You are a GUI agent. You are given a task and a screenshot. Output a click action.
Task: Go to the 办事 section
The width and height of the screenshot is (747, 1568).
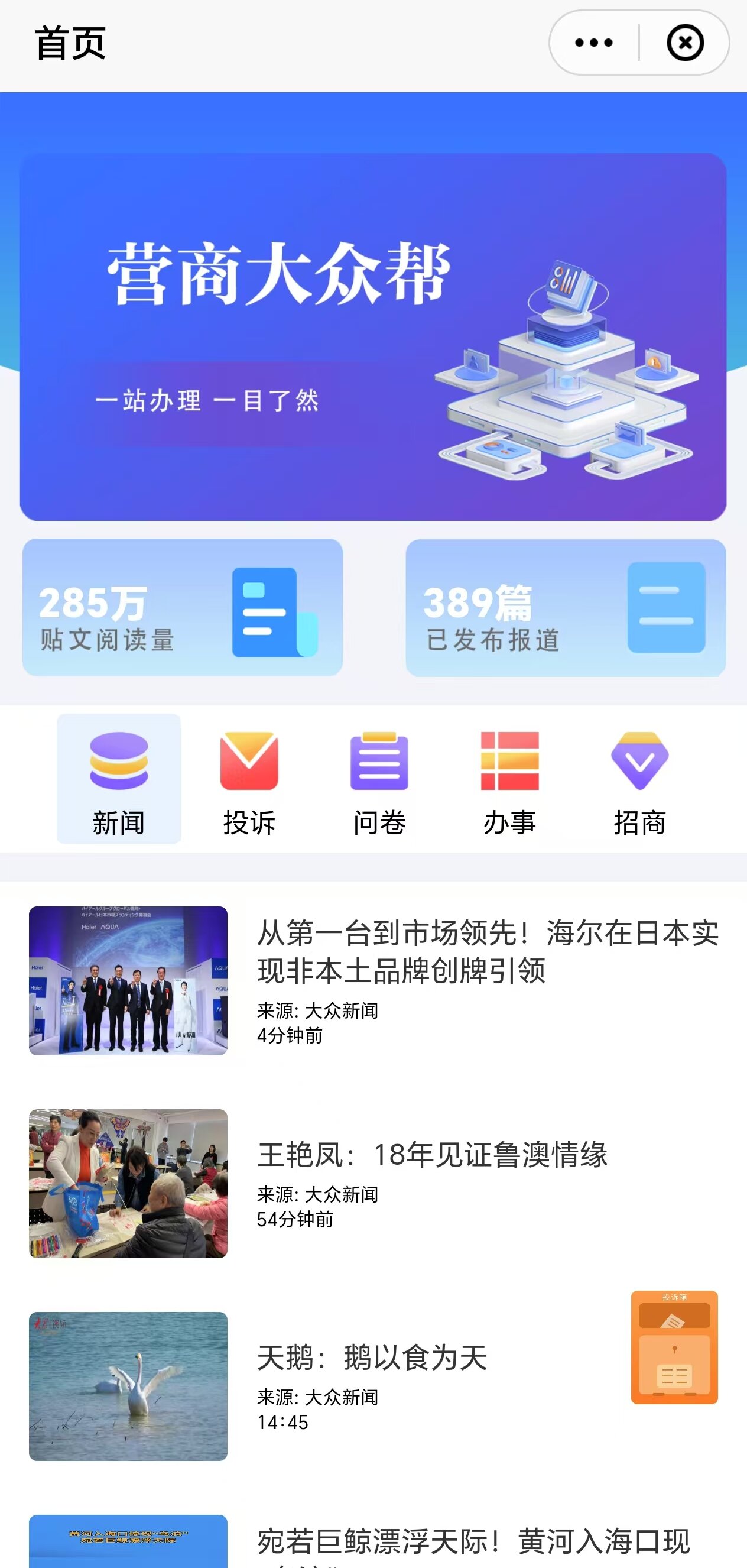(509, 779)
